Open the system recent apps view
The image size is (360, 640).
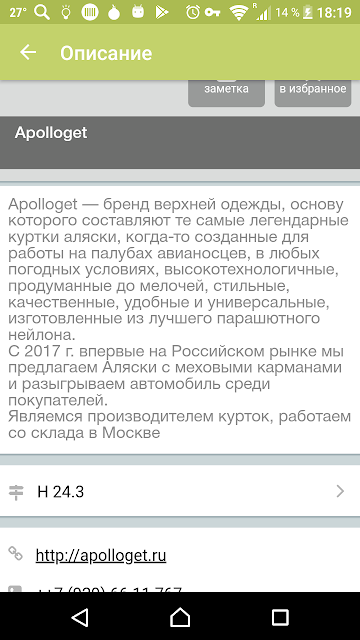(280, 617)
